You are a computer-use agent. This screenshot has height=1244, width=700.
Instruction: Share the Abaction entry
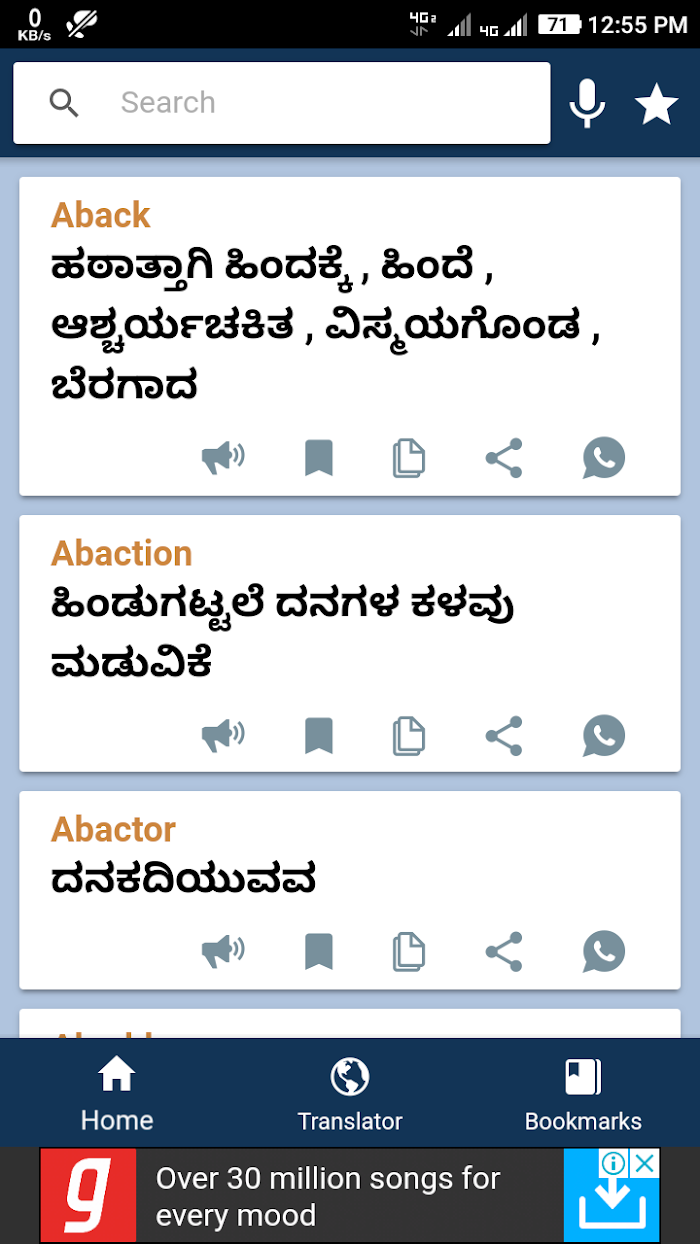[x=504, y=736]
